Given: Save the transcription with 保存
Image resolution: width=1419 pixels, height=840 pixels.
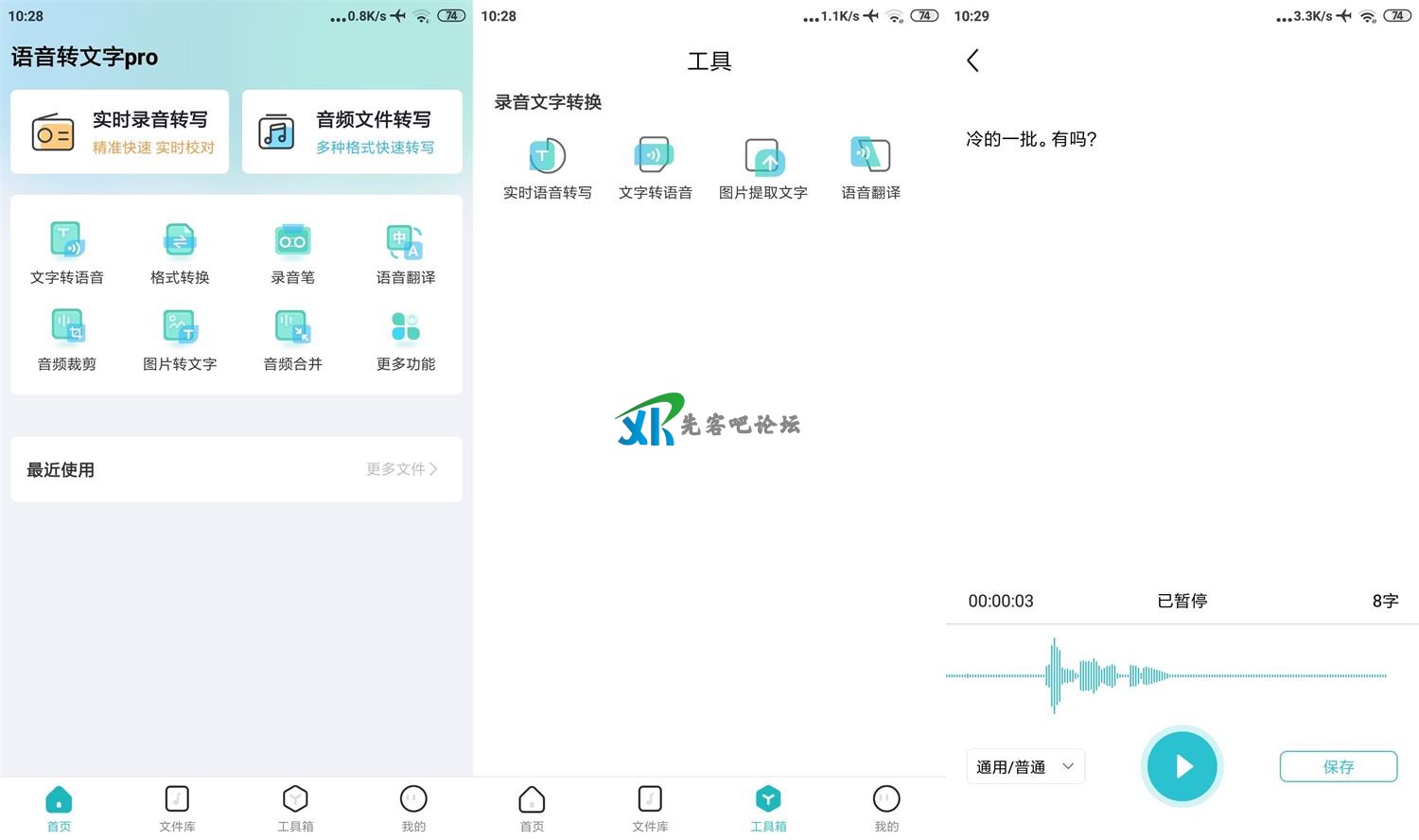Looking at the screenshot, I should coord(1338,766).
